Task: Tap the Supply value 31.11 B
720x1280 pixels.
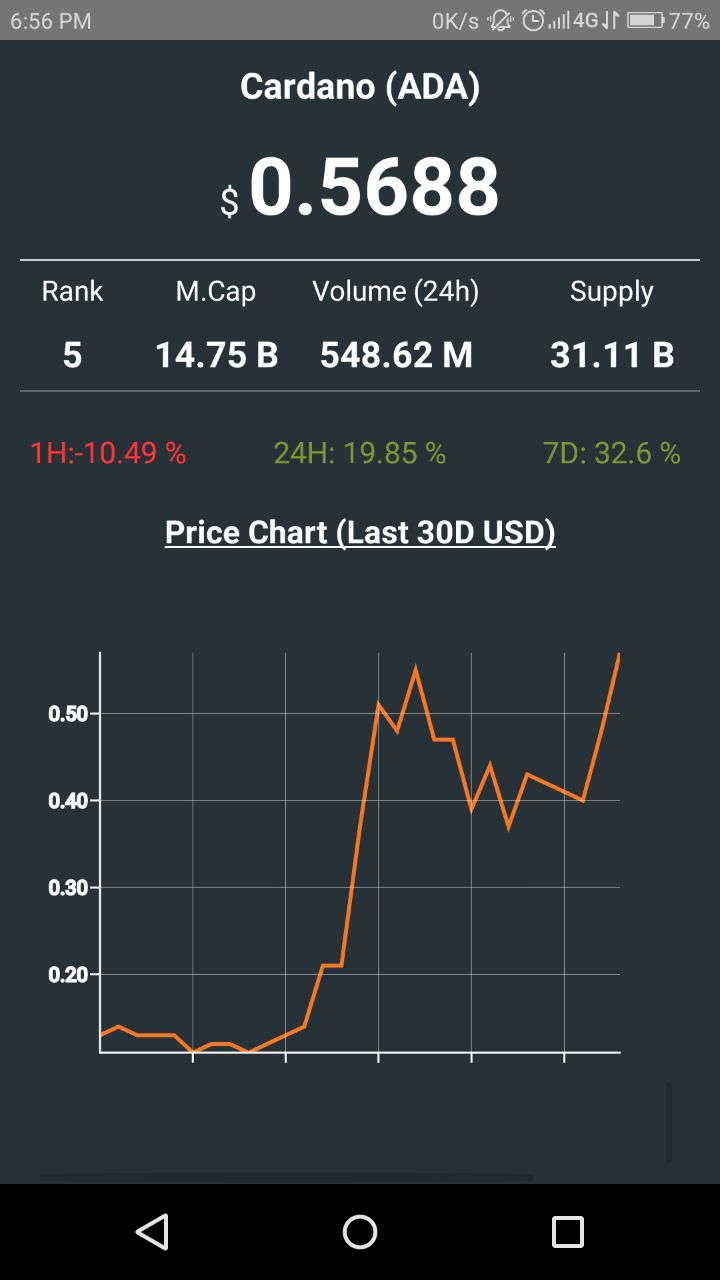Action: point(612,354)
